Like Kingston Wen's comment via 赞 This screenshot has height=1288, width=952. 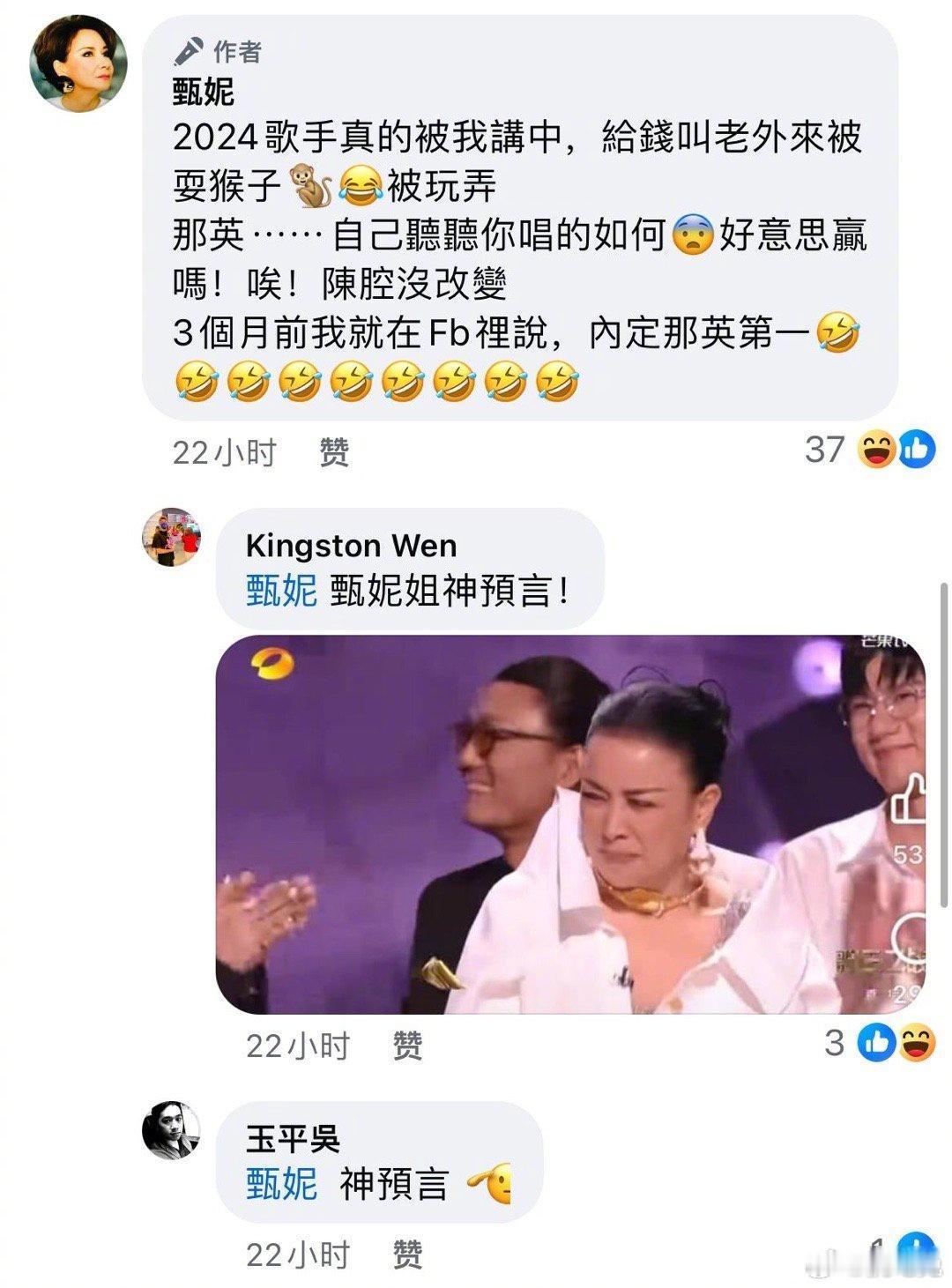[x=405, y=1047]
